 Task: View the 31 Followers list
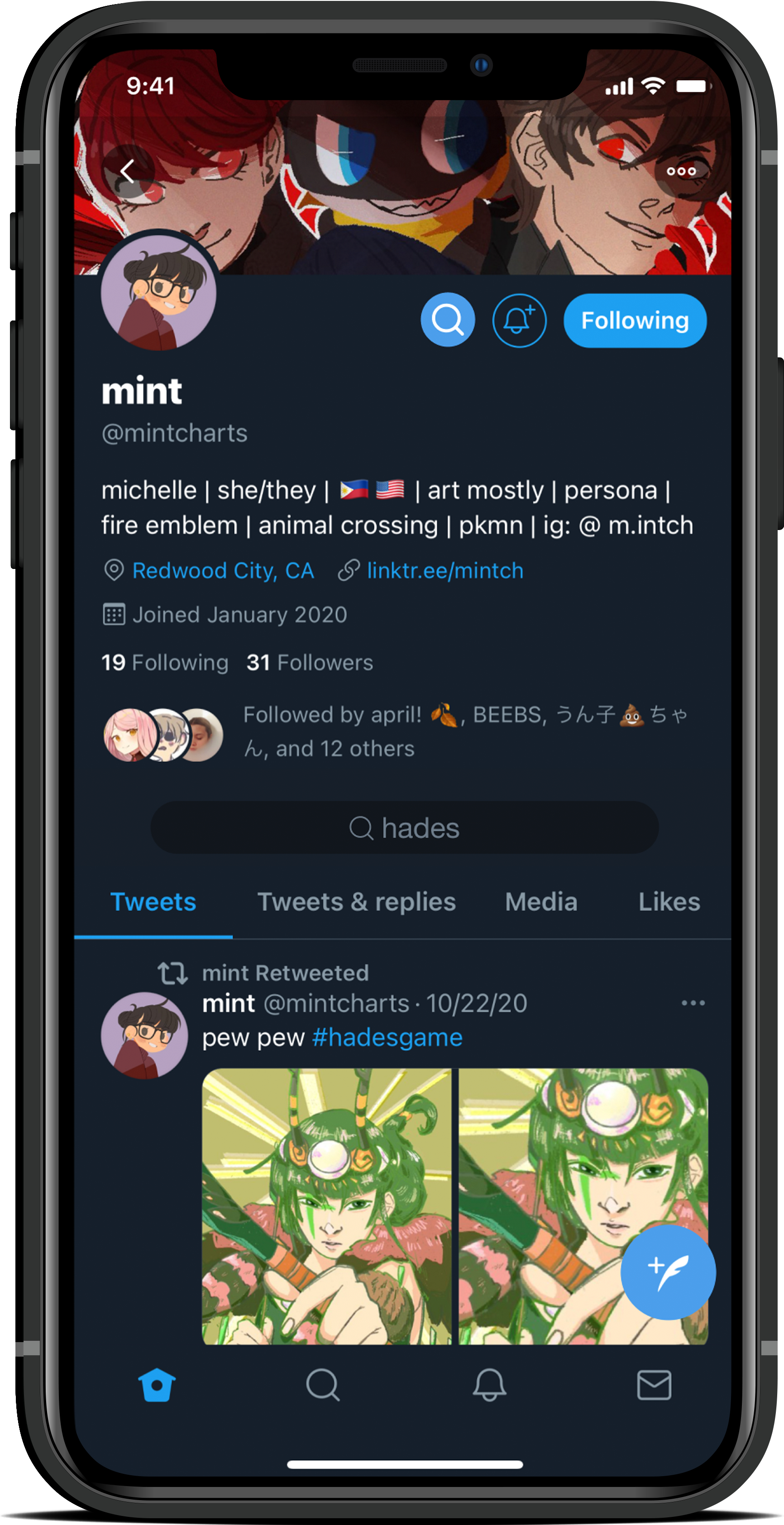click(x=310, y=662)
